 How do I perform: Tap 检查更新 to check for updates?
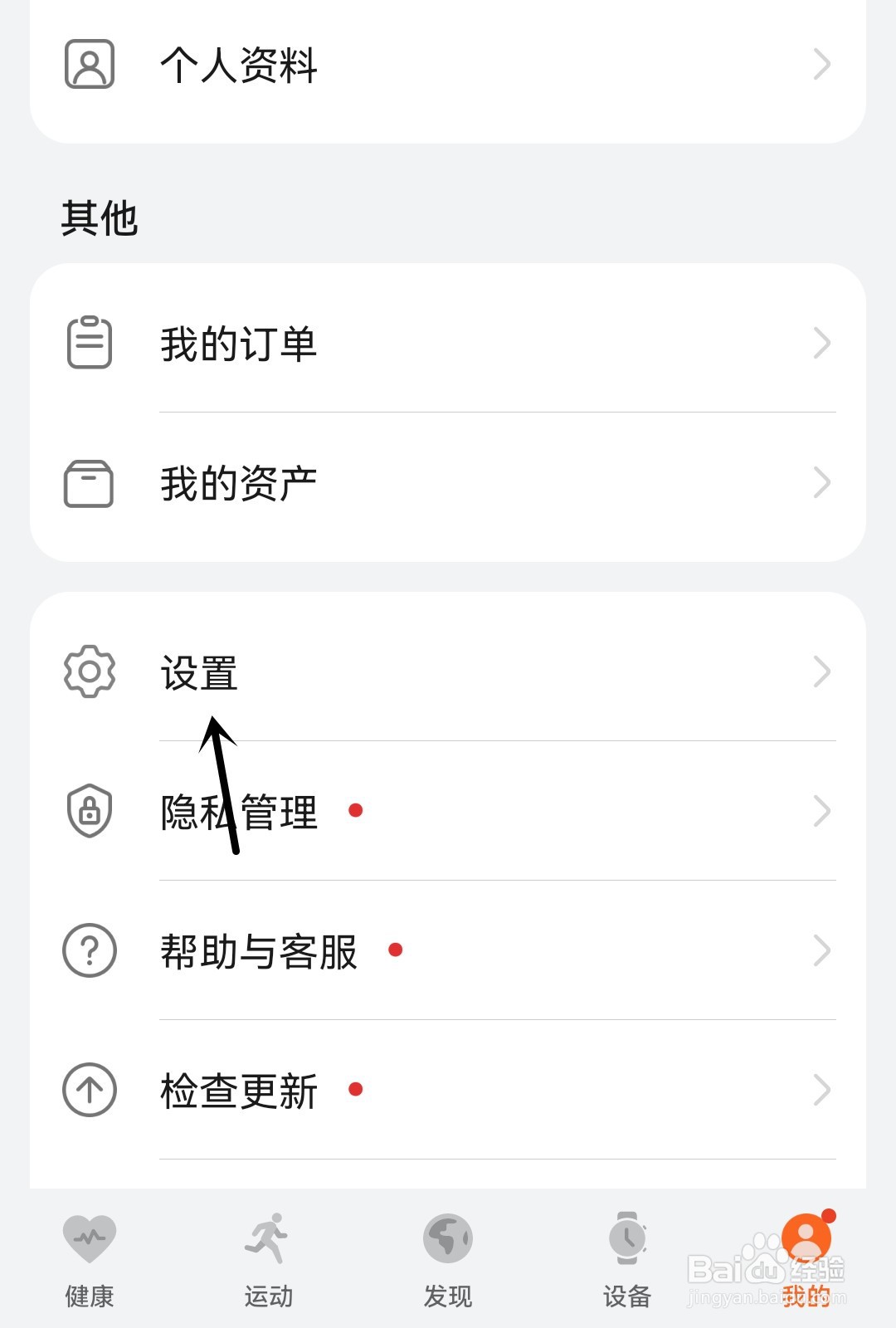448,1090
